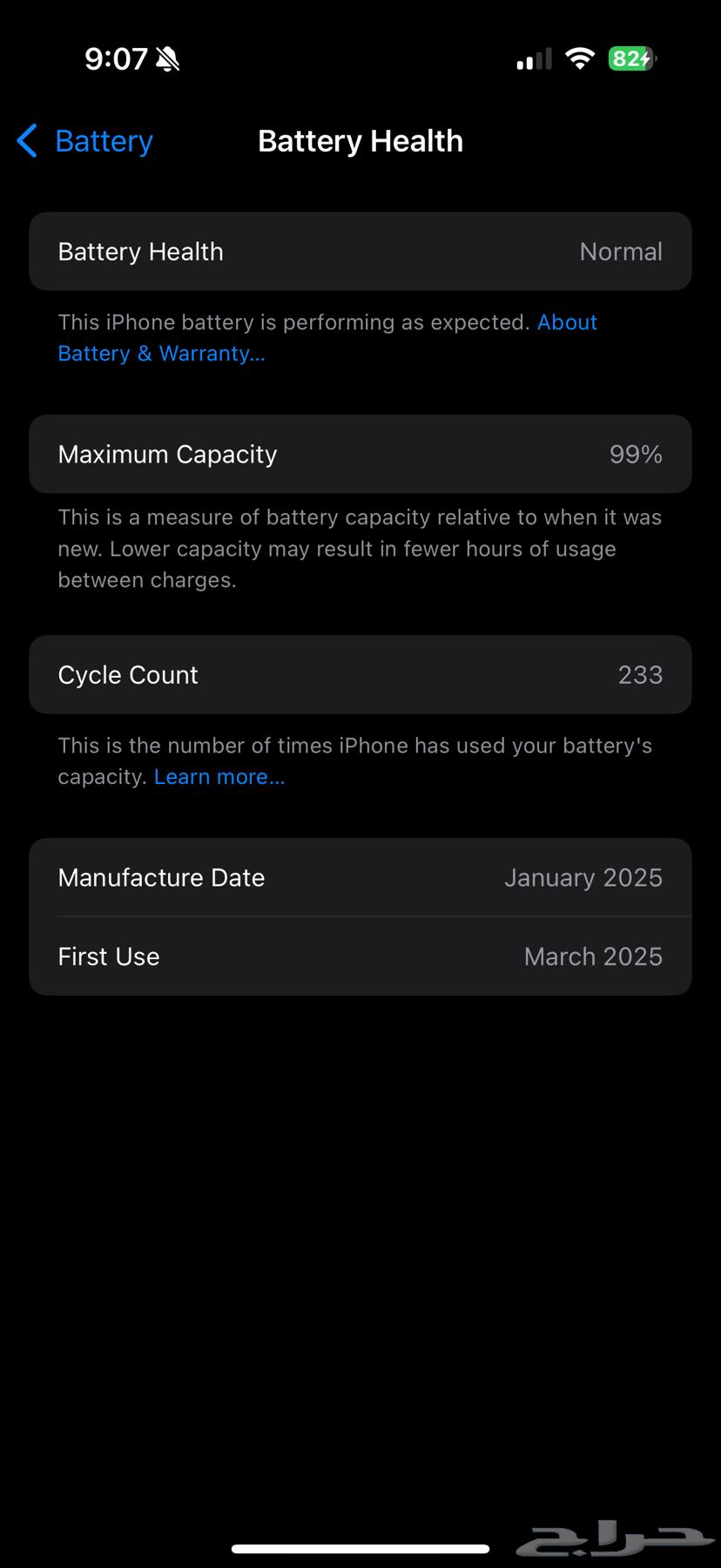The image size is (721, 1568).
Task: Tap Learn more about cycle count
Action: tap(219, 777)
